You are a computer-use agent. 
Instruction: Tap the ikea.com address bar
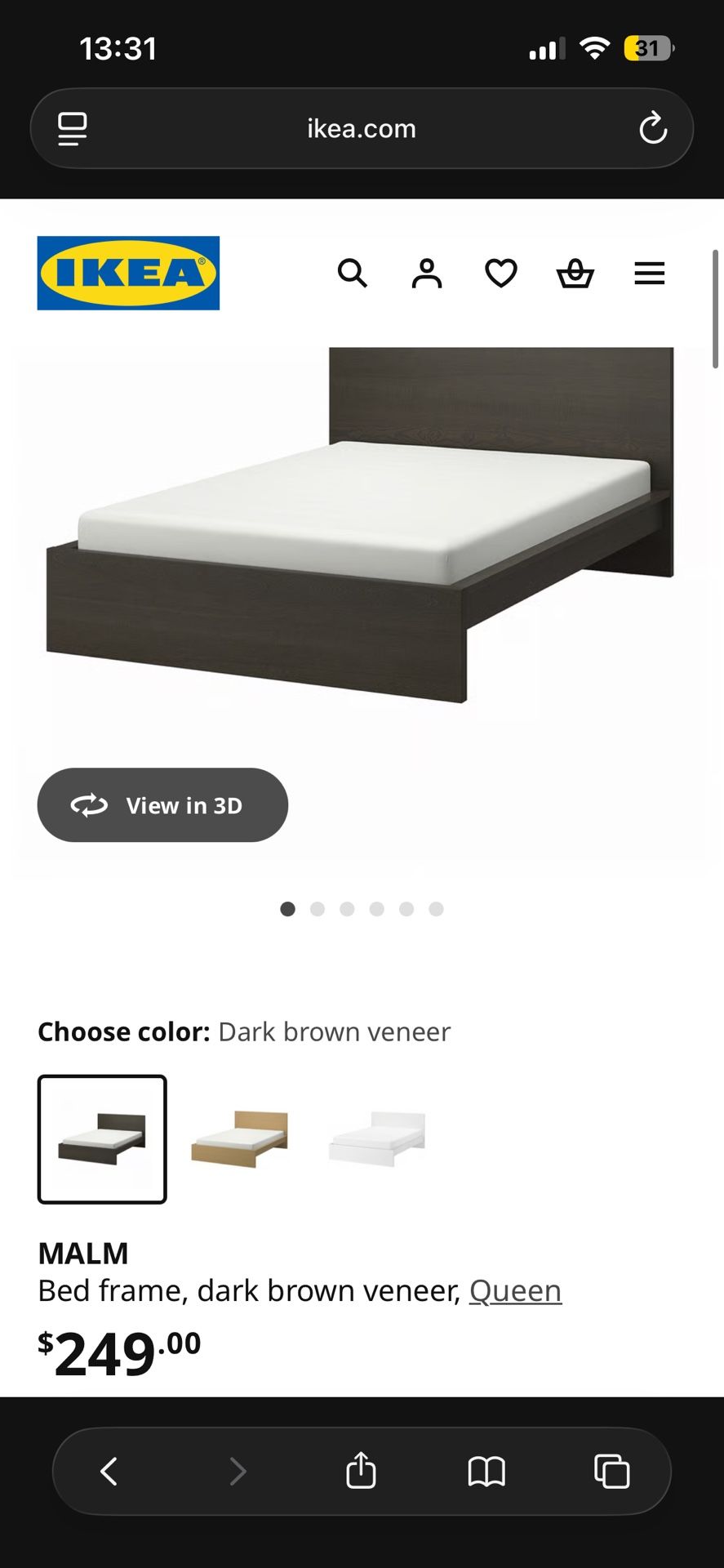tap(362, 127)
